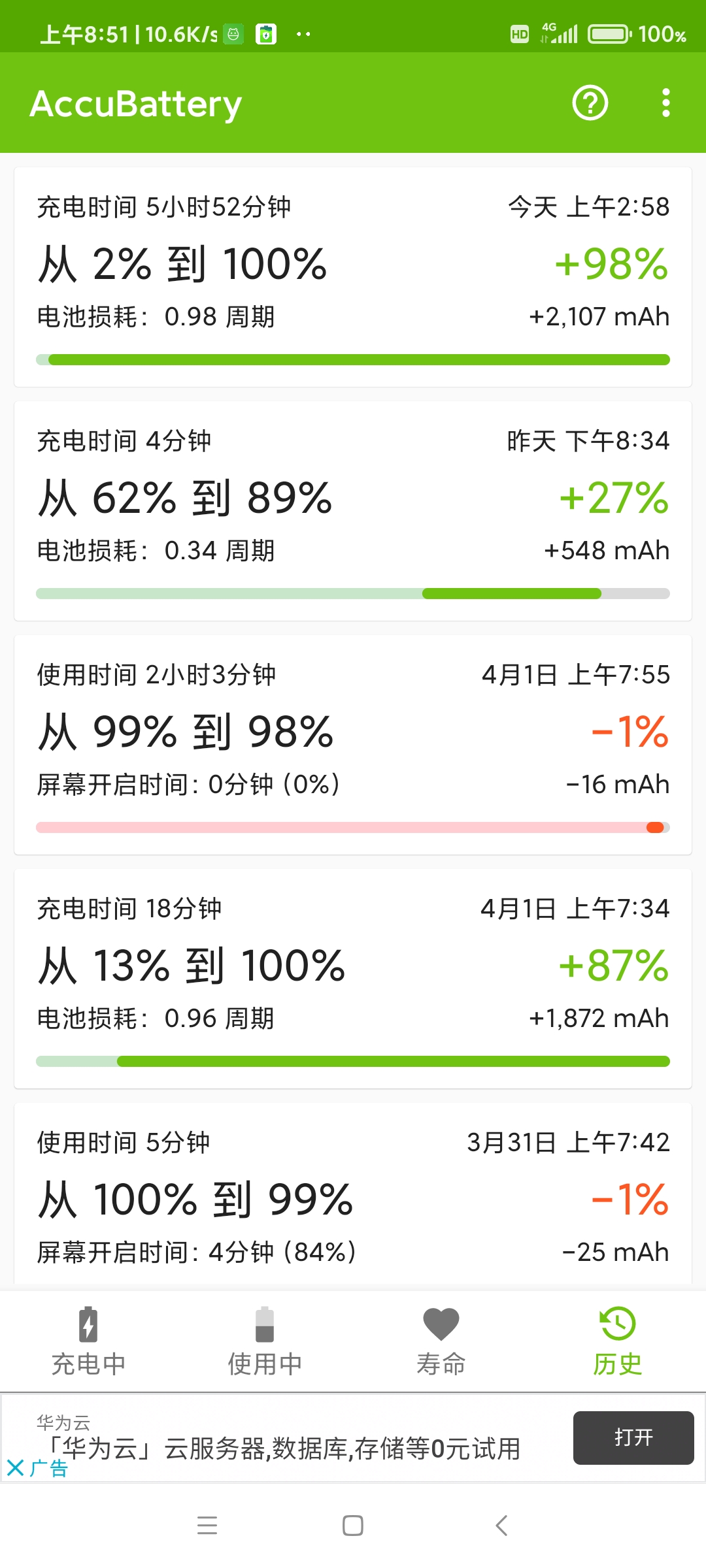The image size is (706, 1568).
Task: Open the help question mark icon
Action: pos(590,103)
